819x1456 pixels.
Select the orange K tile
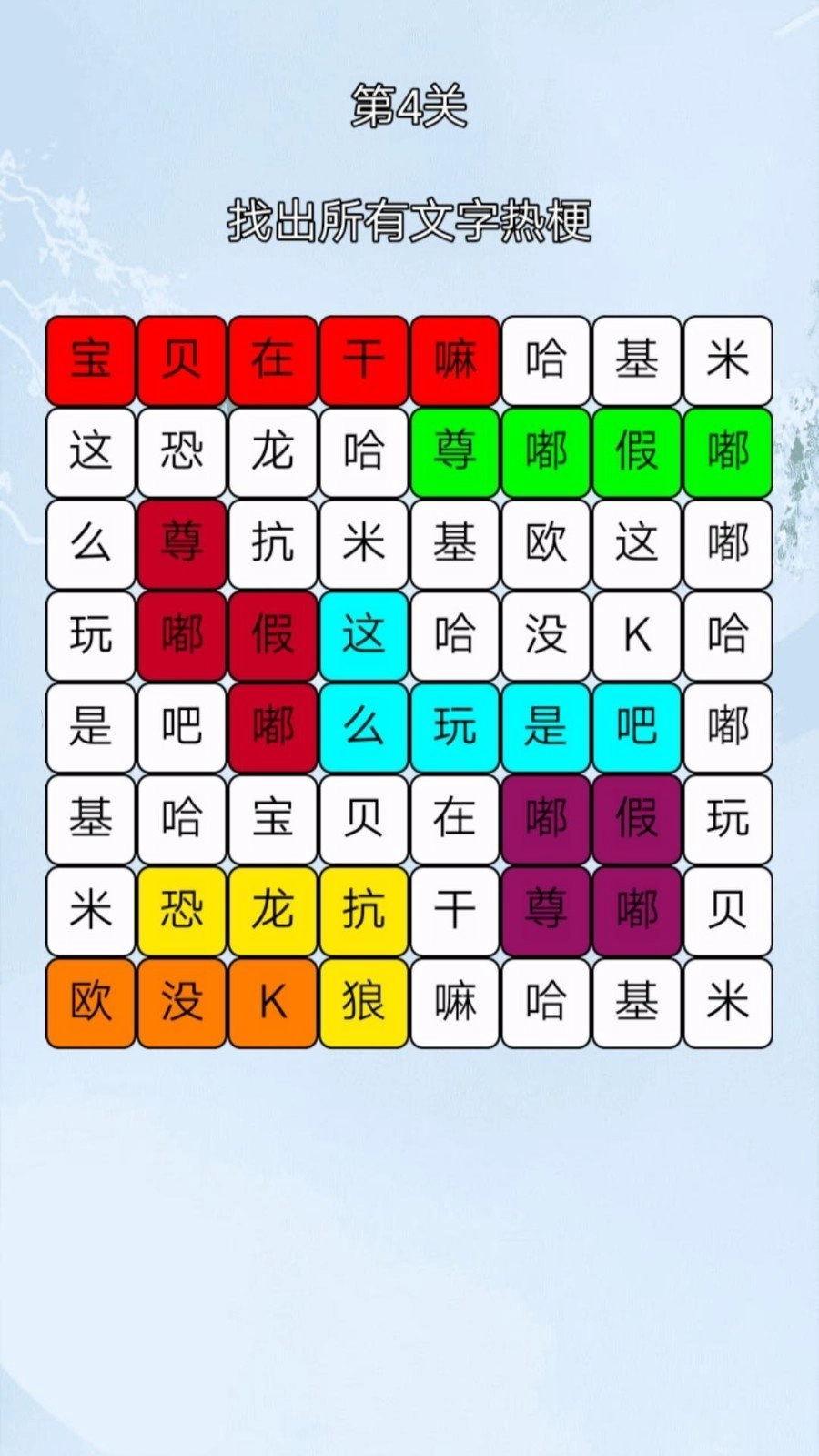click(272, 1002)
